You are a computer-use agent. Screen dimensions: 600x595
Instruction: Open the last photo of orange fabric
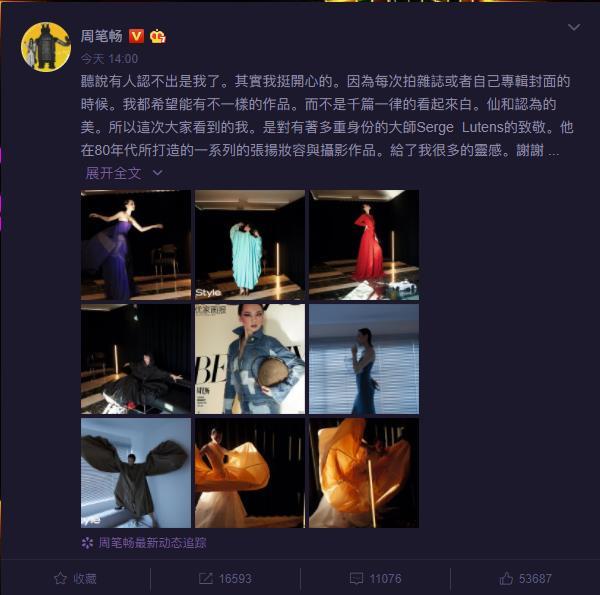coord(363,472)
